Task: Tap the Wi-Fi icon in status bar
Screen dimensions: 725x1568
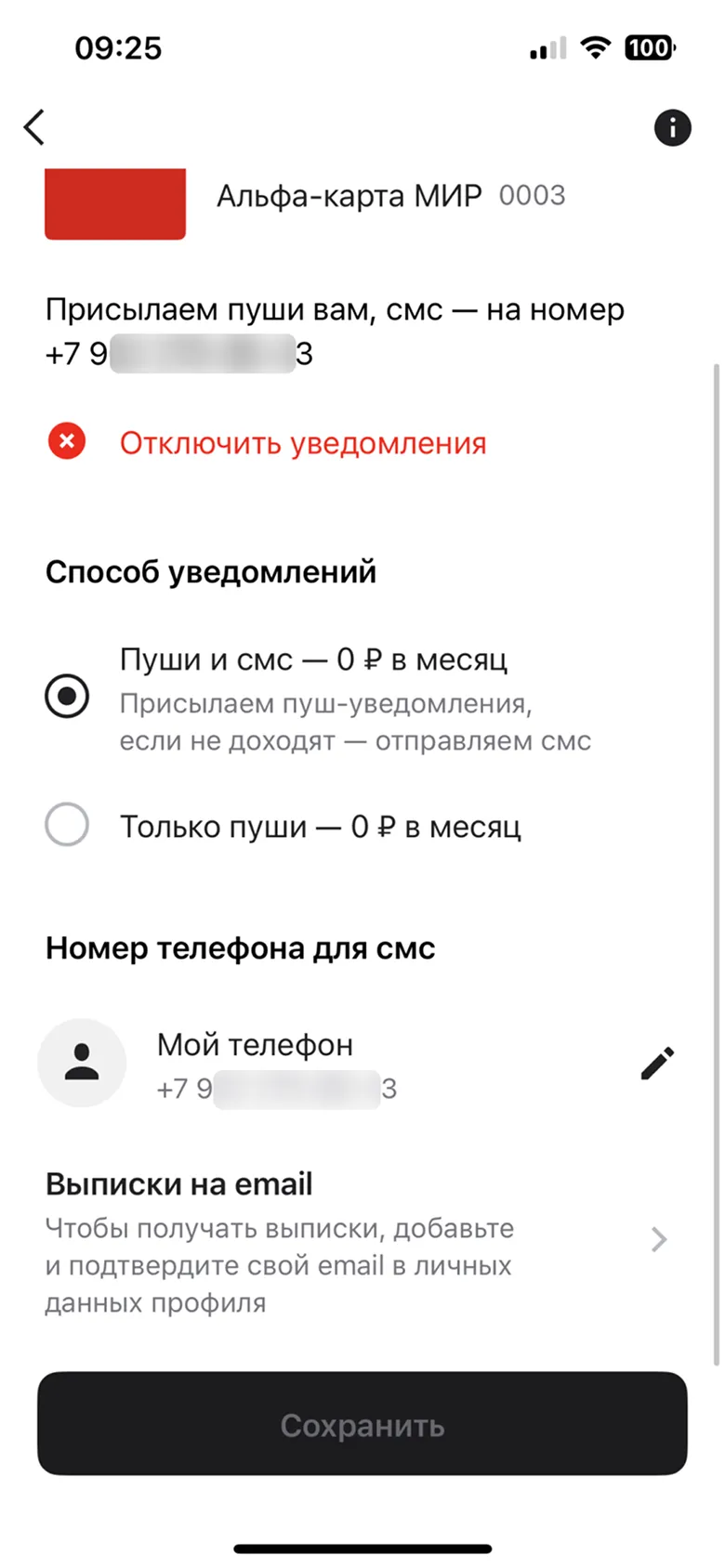Action: 596,47
